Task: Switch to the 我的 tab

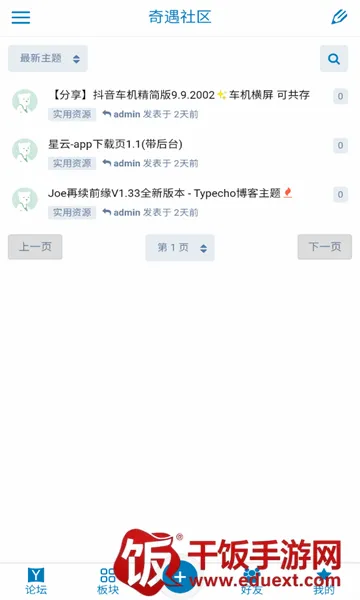Action: (324, 582)
